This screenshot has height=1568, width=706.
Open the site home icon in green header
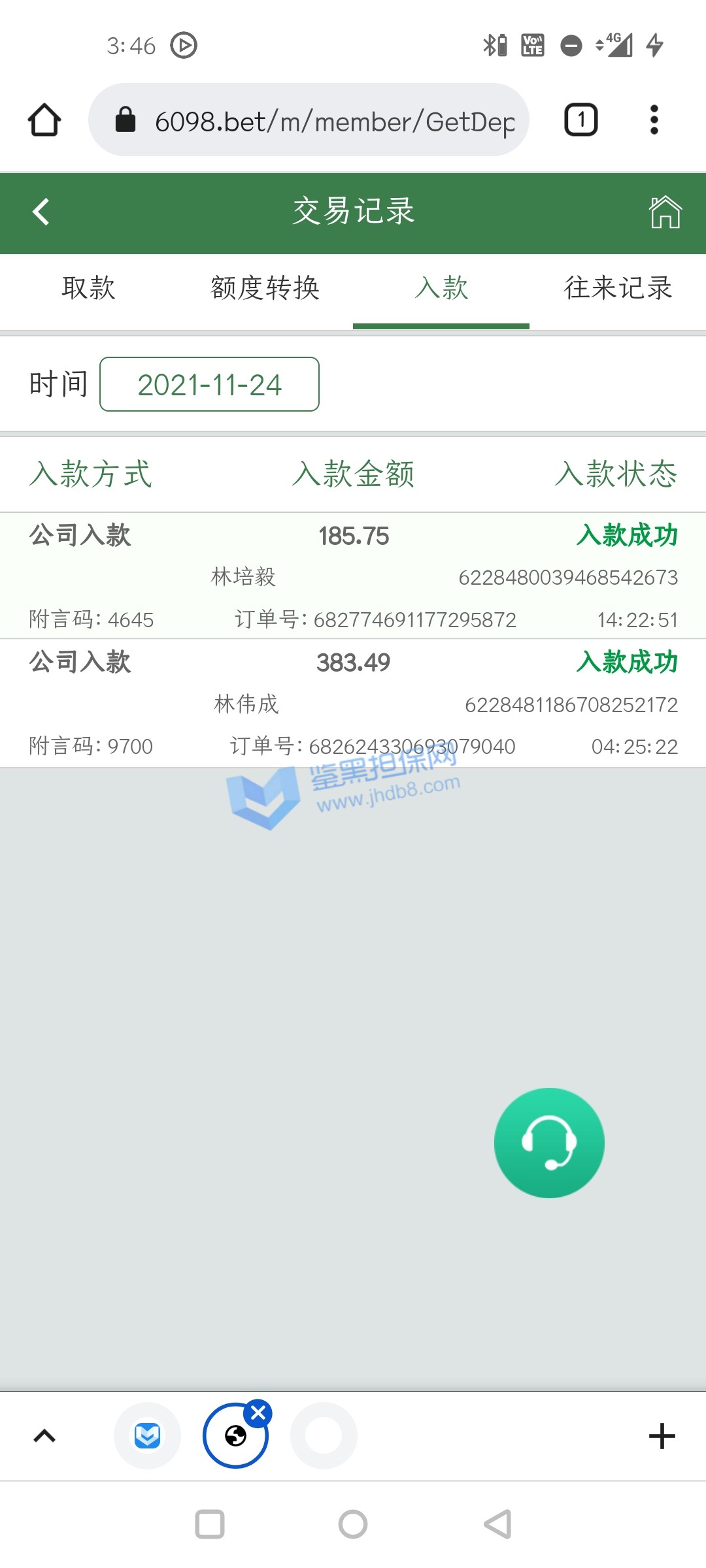click(665, 212)
